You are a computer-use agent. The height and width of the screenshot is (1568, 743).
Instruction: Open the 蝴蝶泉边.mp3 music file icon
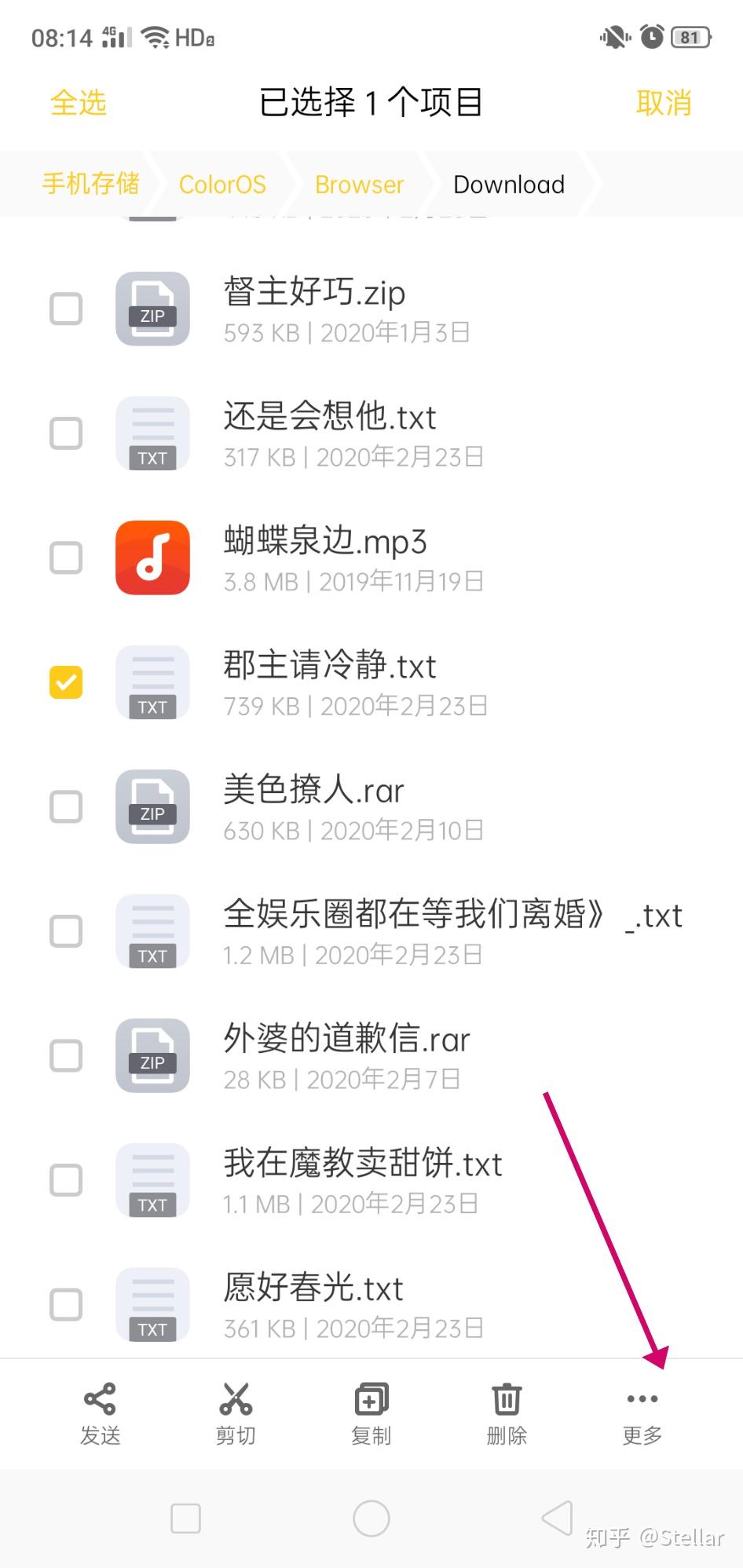152,557
